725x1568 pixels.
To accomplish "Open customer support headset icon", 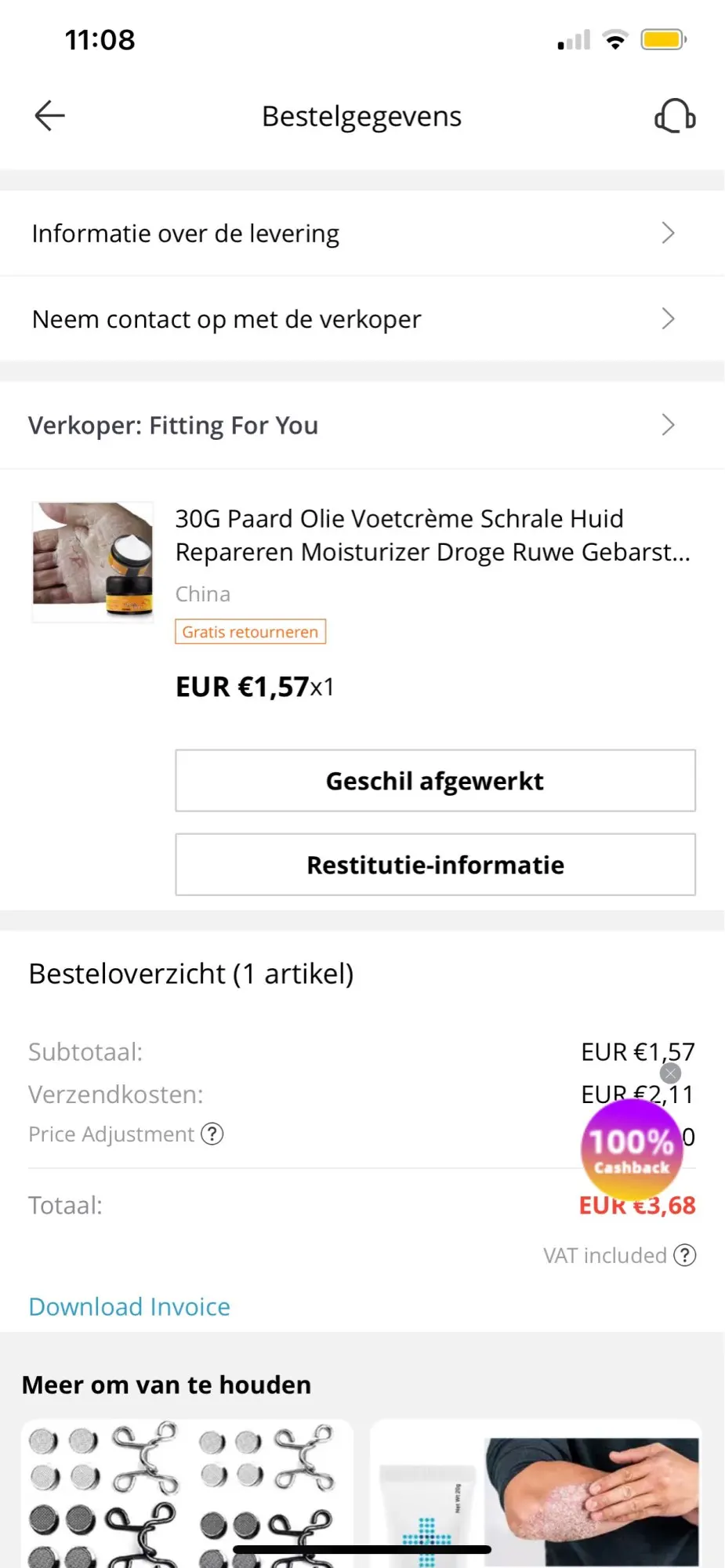I will (675, 116).
